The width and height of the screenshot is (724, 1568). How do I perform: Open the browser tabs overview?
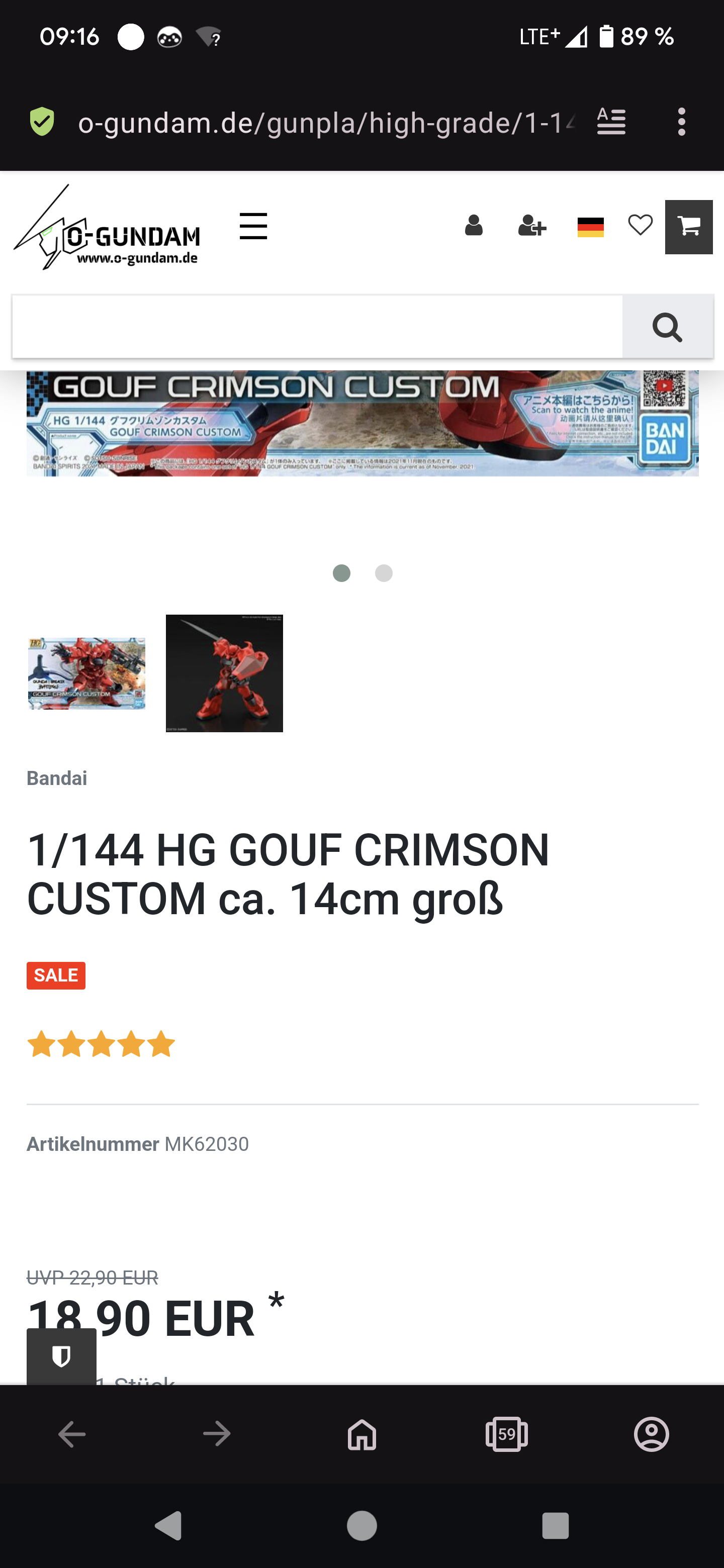pyautogui.click(x=507, y=1434)
